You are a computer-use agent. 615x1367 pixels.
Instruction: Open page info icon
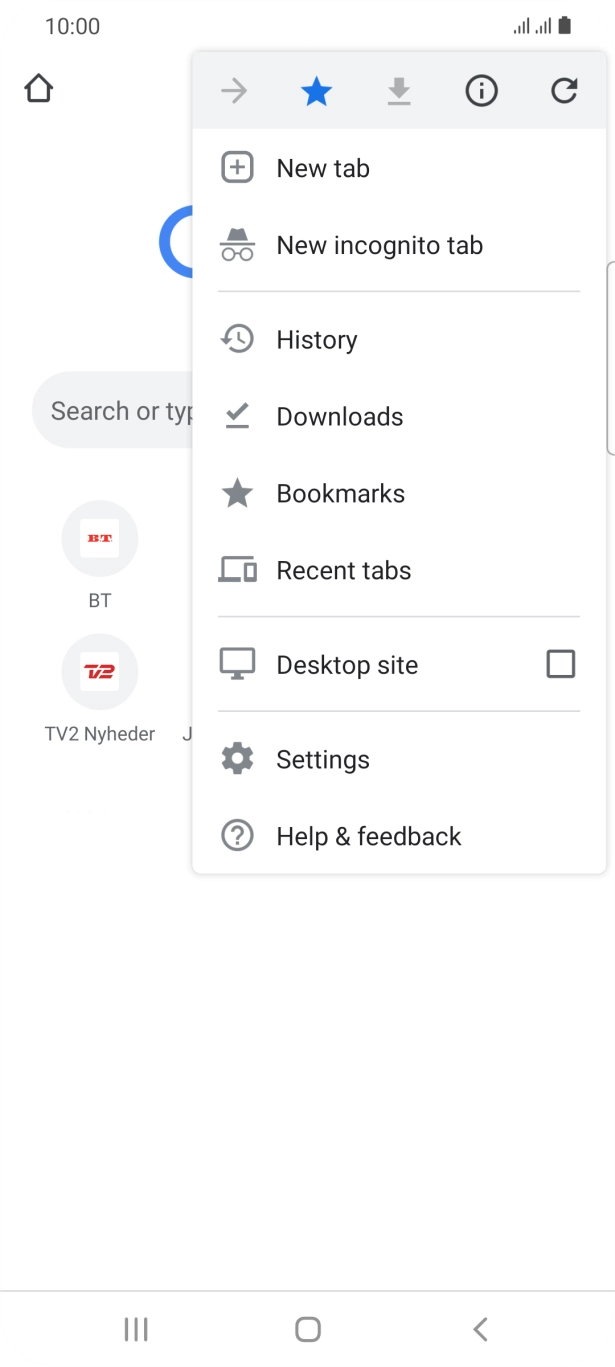click(481, 92)
